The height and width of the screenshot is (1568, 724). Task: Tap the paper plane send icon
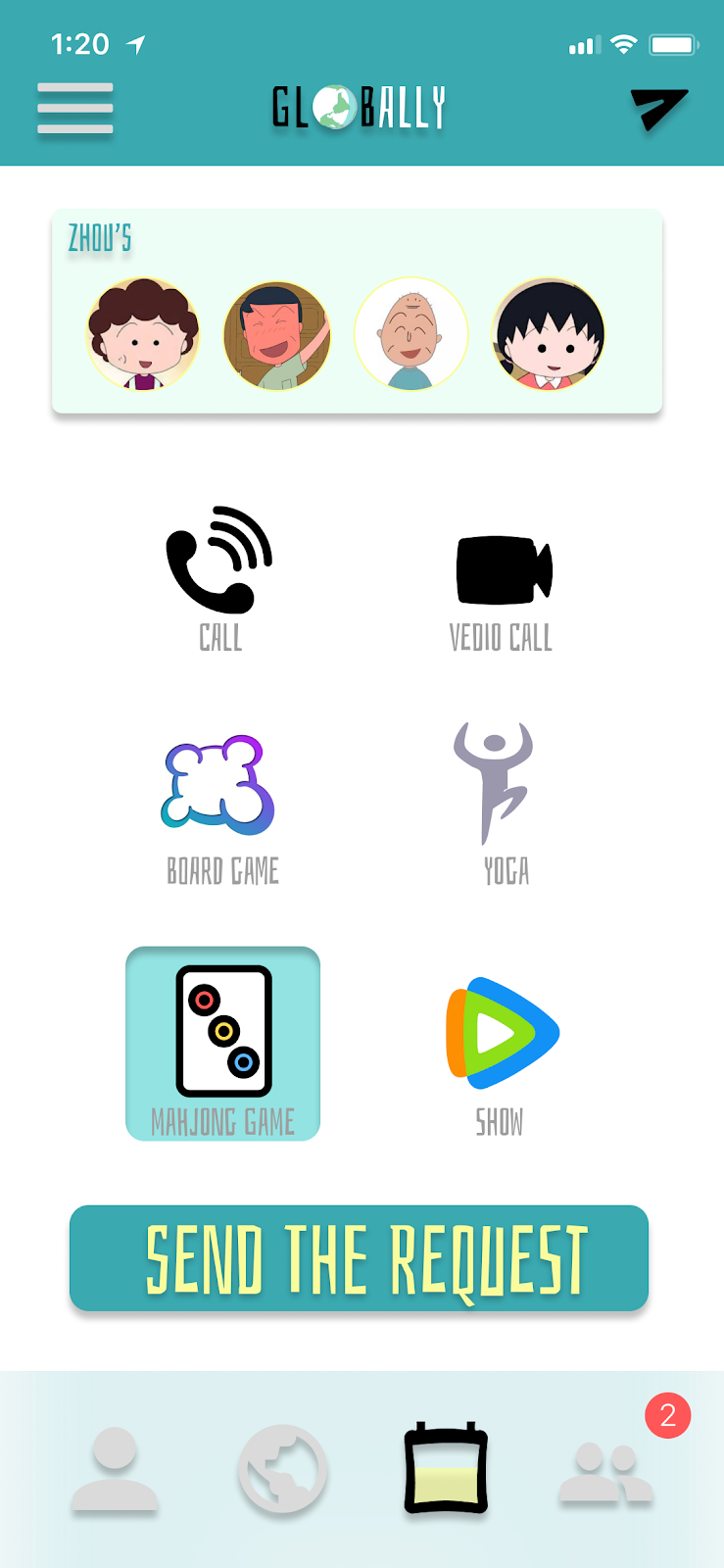coord(657,108)
